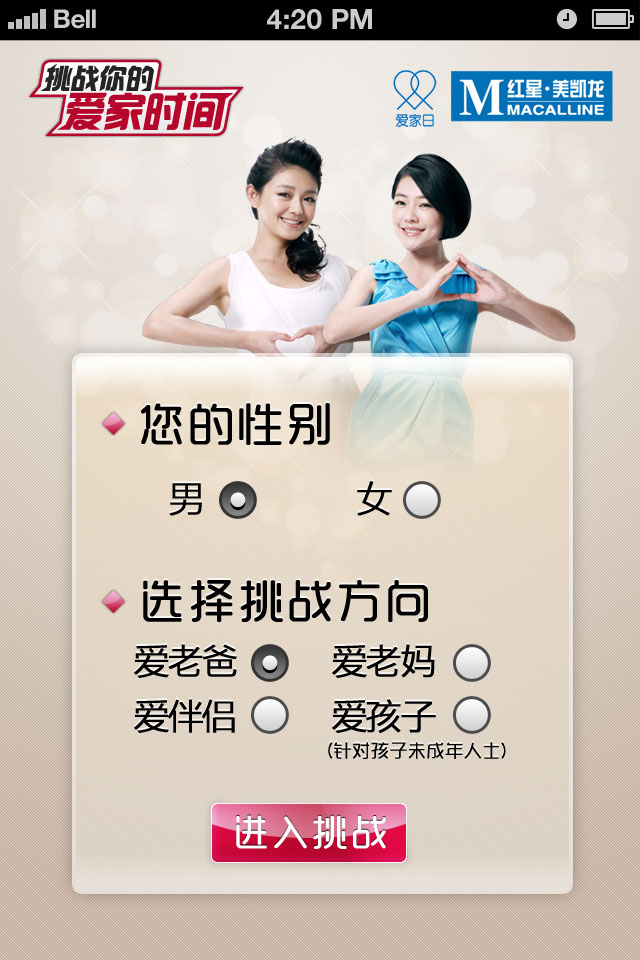Select the 女 gender radio button

pos(422,500)
